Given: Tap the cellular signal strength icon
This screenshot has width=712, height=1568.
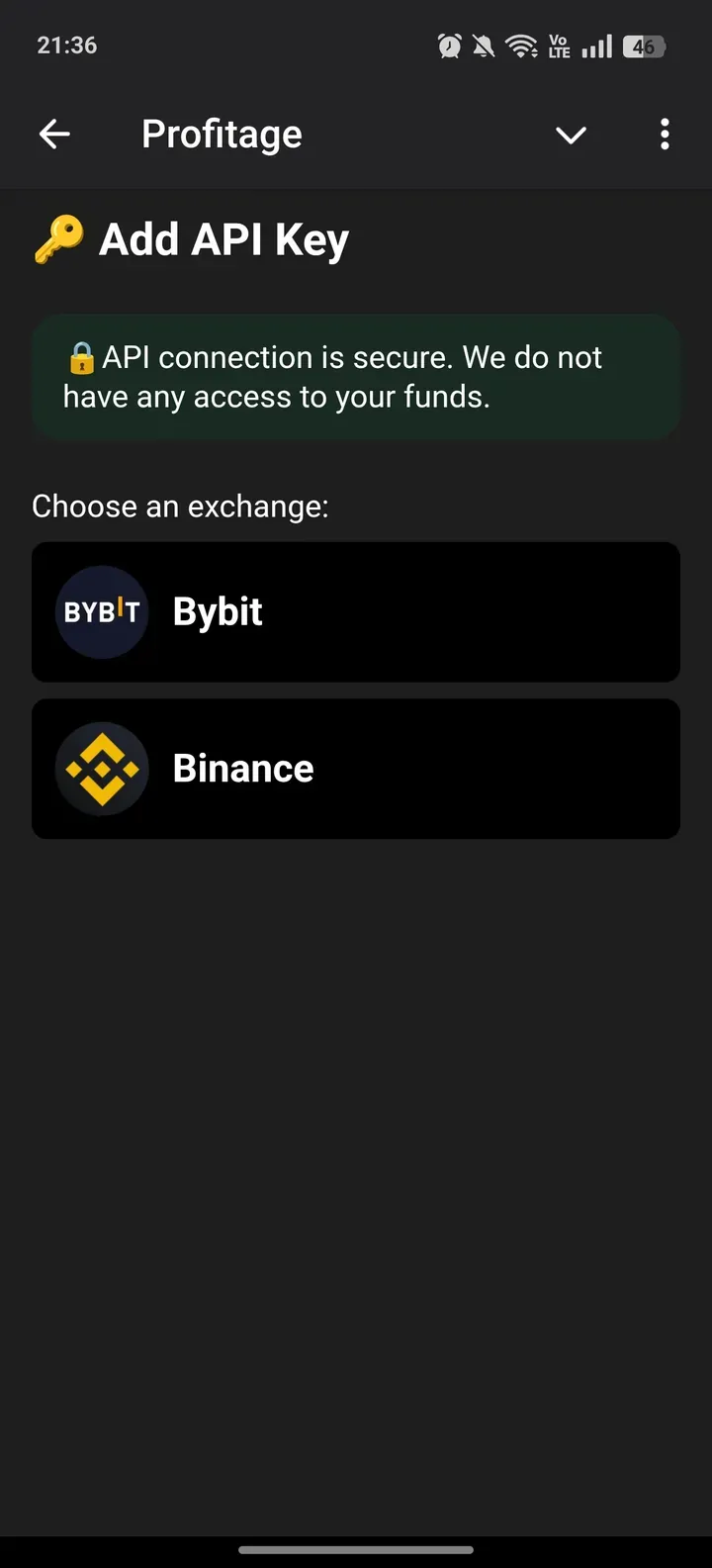Looking at the screenshot, I should (x=597, y=46).
